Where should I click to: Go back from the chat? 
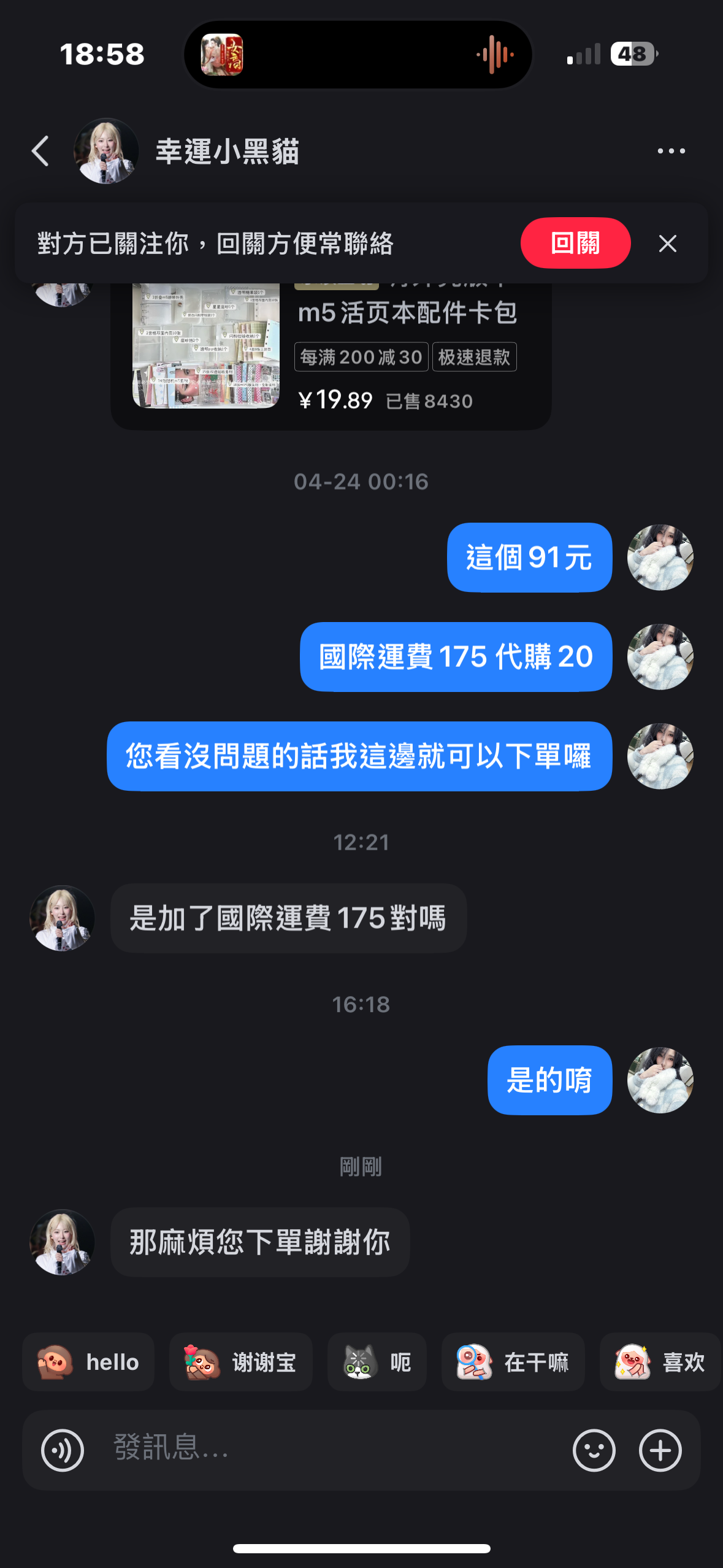click(40, 151)
